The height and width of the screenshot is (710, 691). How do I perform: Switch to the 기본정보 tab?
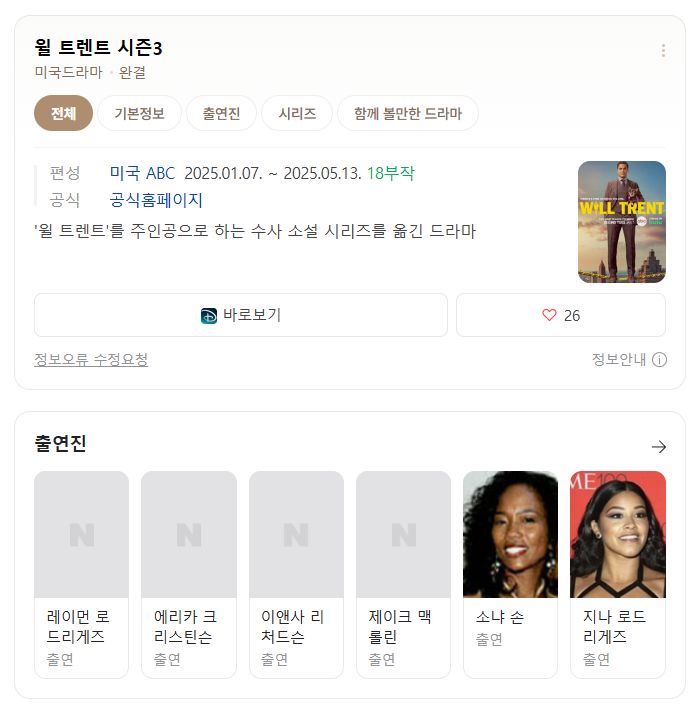139,114
